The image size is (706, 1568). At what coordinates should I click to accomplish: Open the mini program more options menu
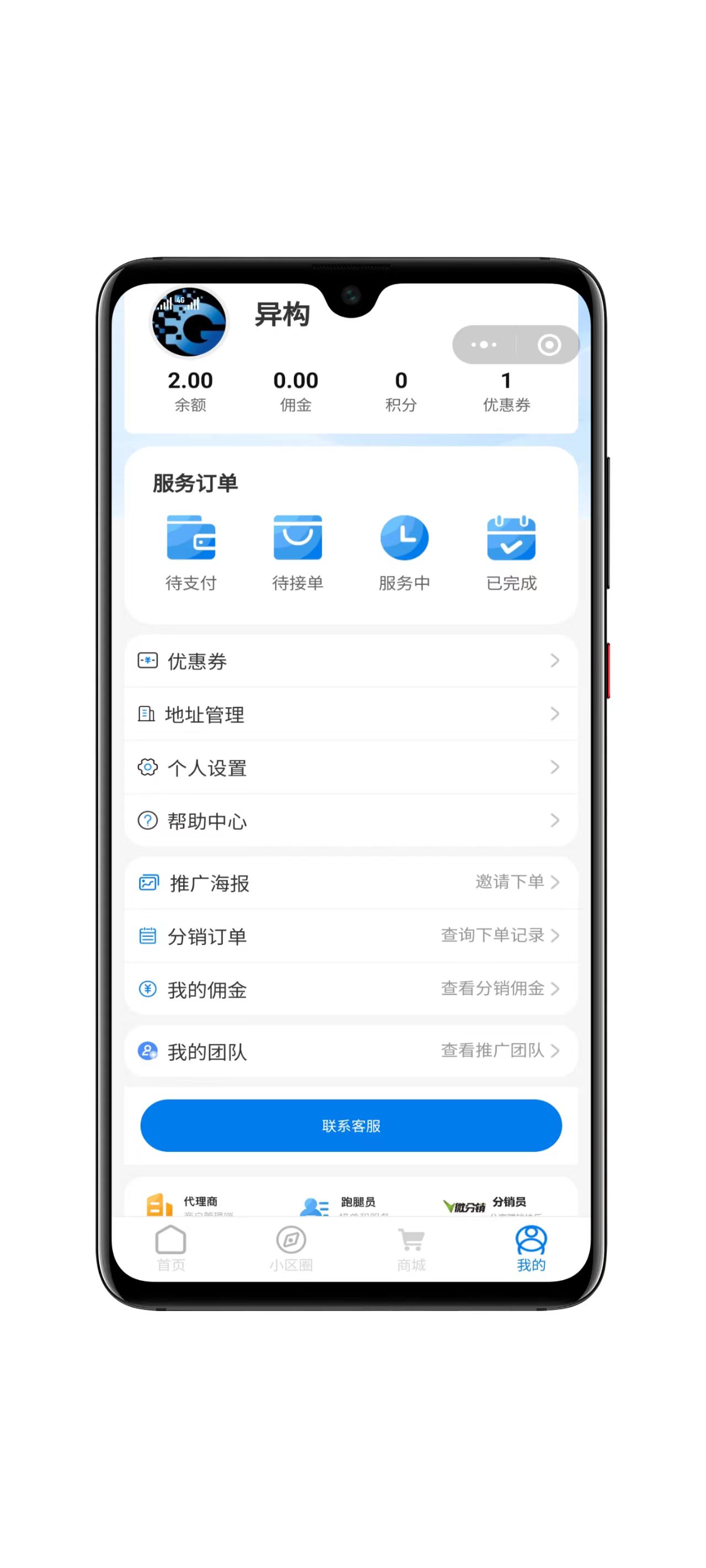tap(484, 345)
